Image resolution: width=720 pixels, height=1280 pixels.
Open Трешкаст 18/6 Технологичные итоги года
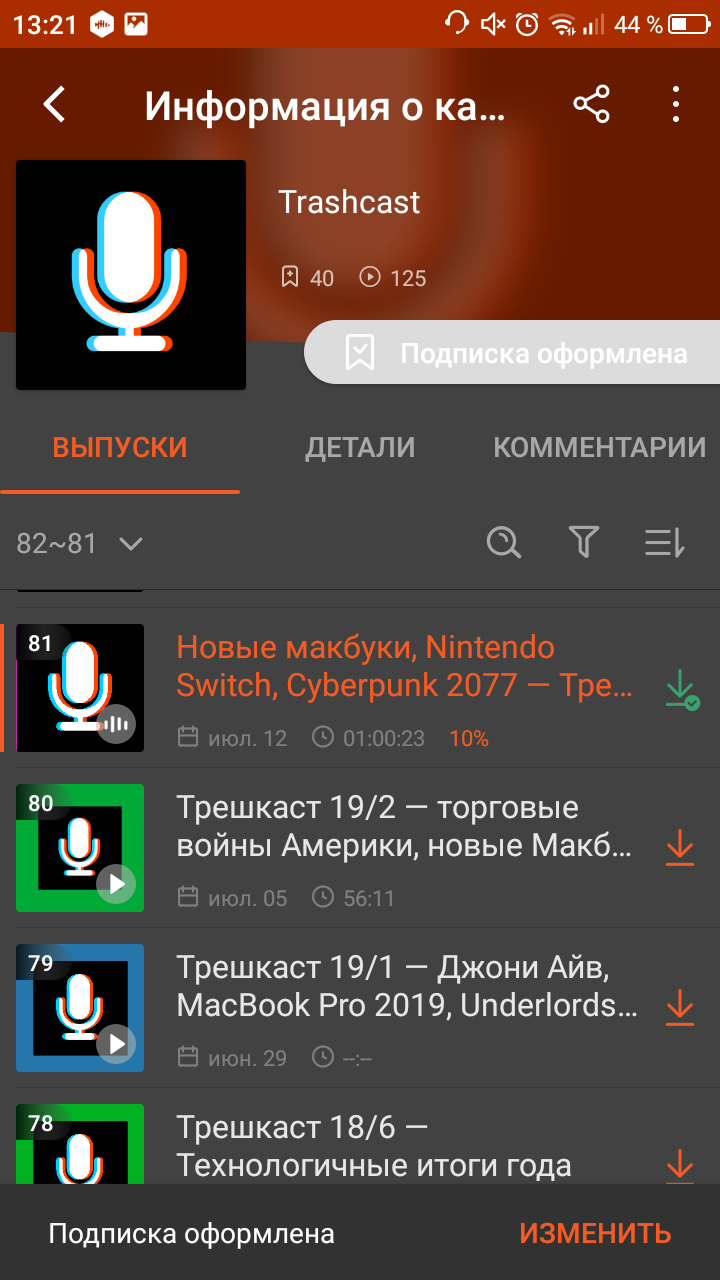pos(374,1146)
